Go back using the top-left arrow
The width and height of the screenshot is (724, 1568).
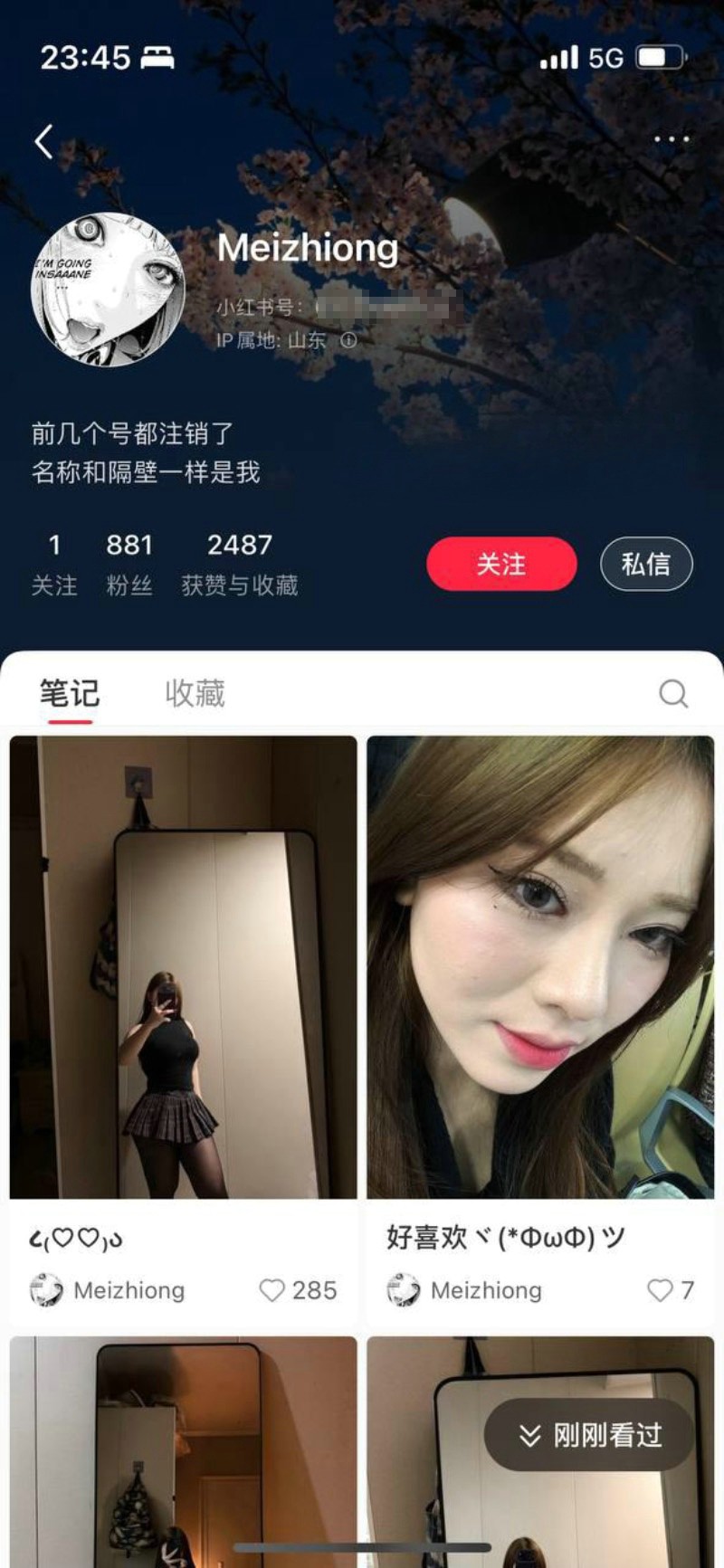pyautogui.click(x=43, y=142)
